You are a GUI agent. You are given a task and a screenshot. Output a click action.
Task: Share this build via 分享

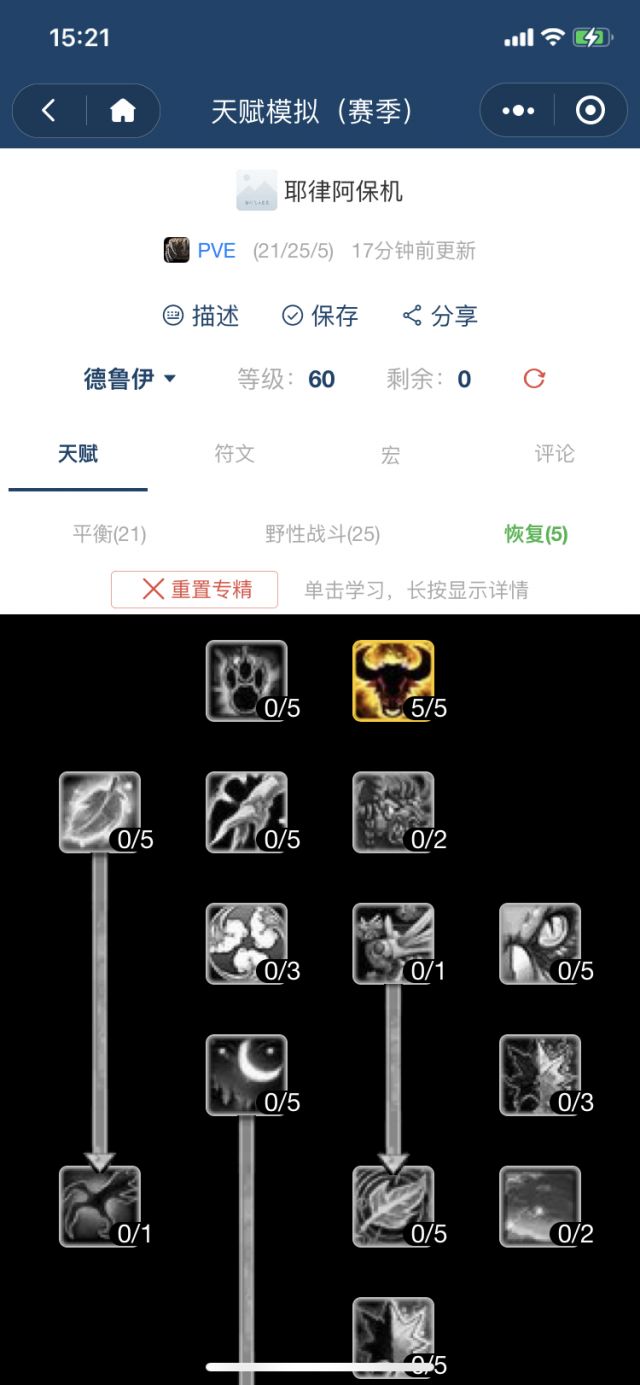pos(440,316)
